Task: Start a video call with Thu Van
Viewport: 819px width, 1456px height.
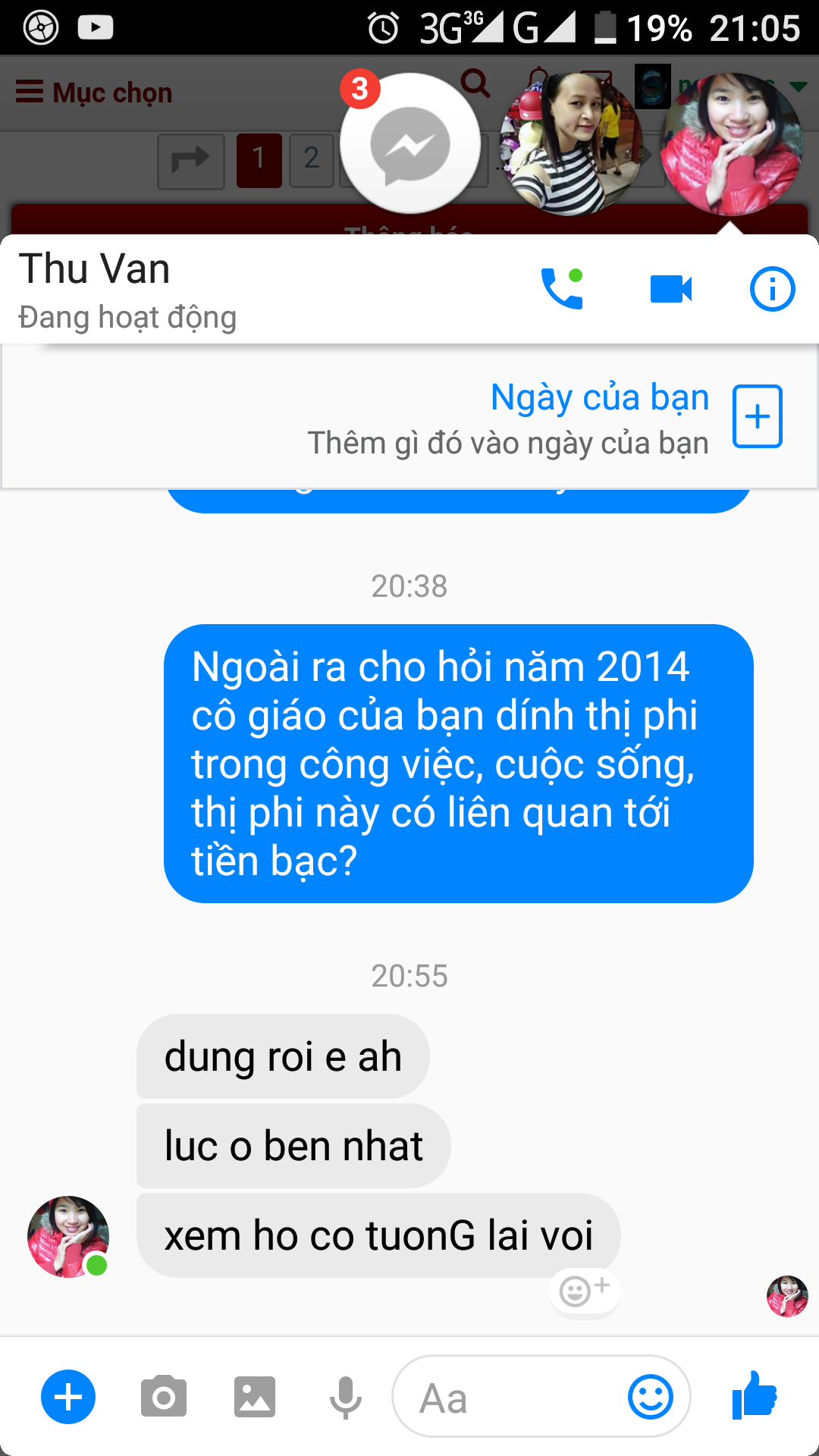Action: [671, 289]
